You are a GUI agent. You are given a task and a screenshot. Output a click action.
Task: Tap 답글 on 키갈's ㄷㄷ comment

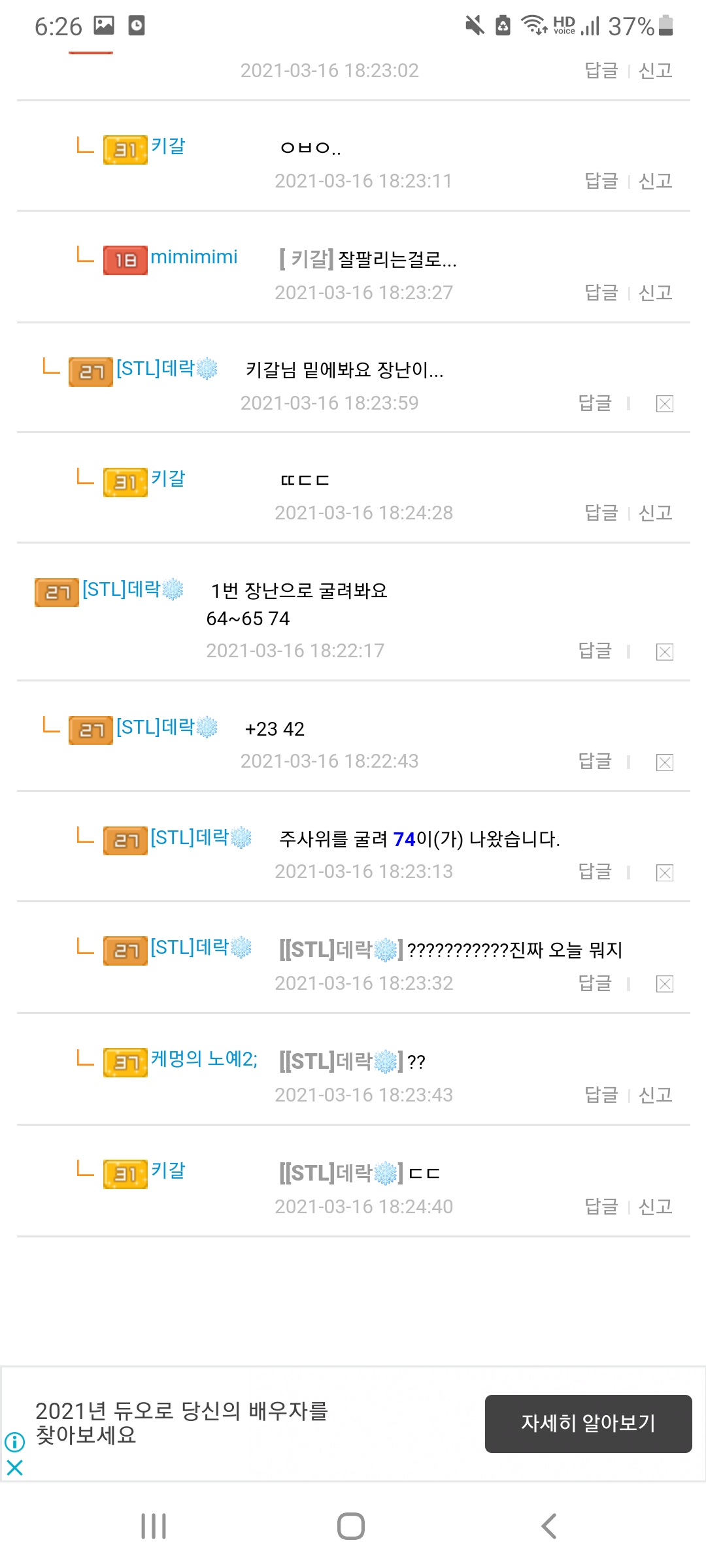[x=601, y=1207]
